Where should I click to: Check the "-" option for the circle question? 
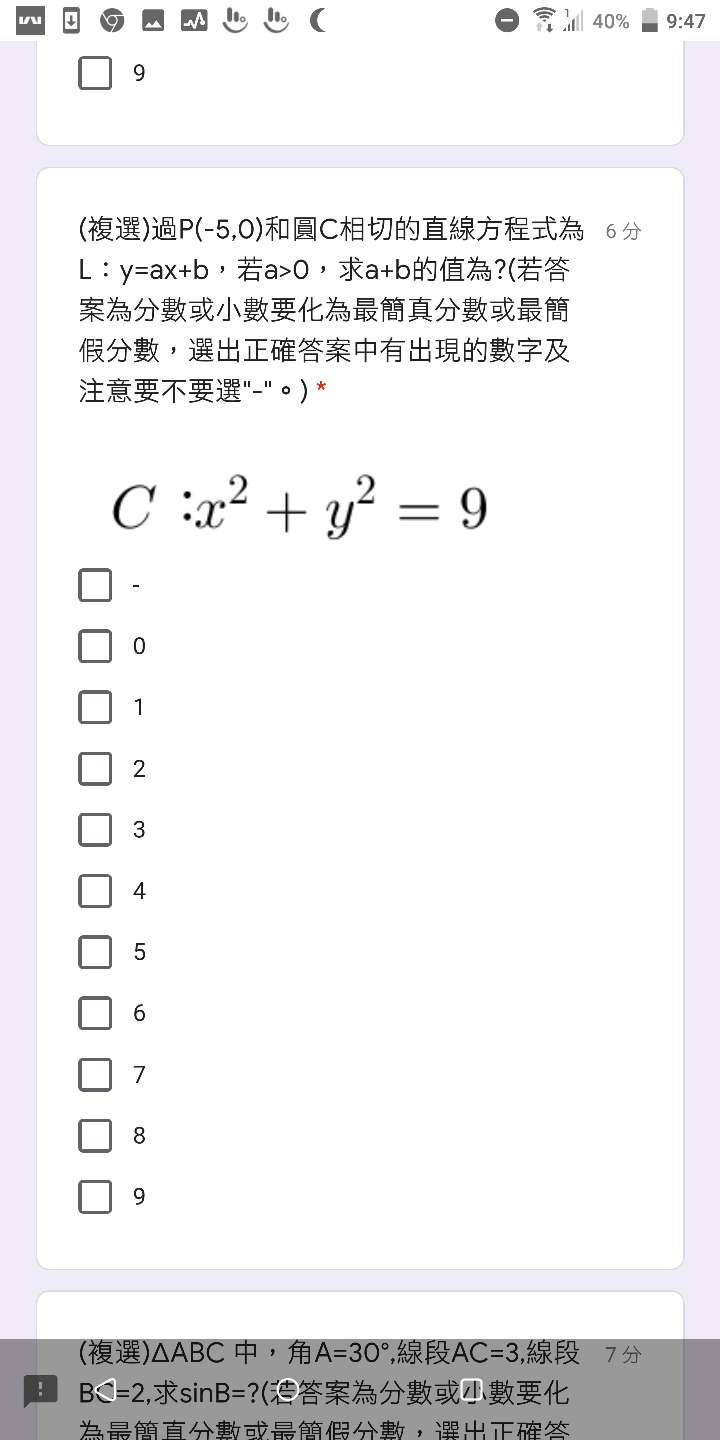tap(95, 585)
